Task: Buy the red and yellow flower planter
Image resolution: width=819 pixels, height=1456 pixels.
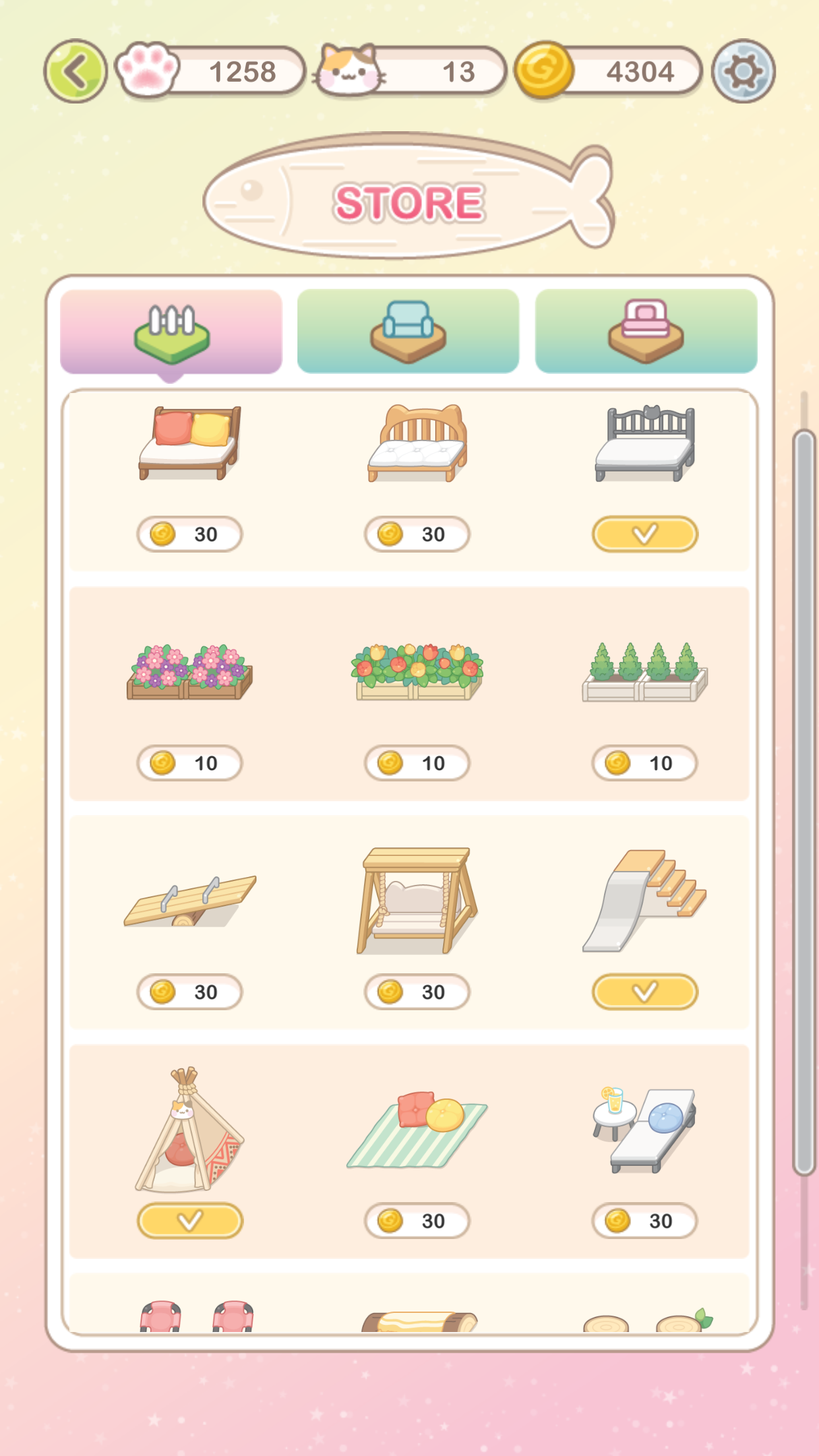Action: click(417, 763)
